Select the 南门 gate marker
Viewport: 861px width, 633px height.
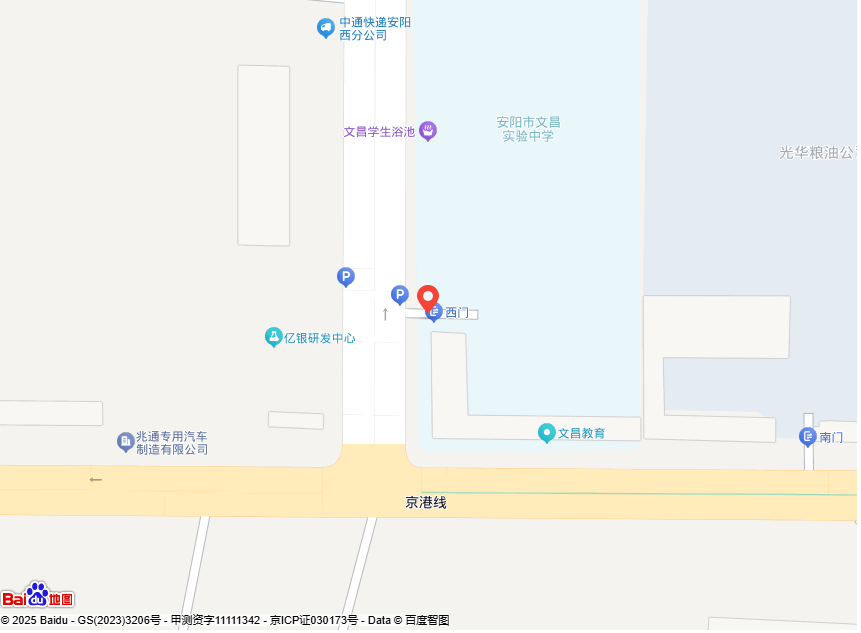[808, 437]
